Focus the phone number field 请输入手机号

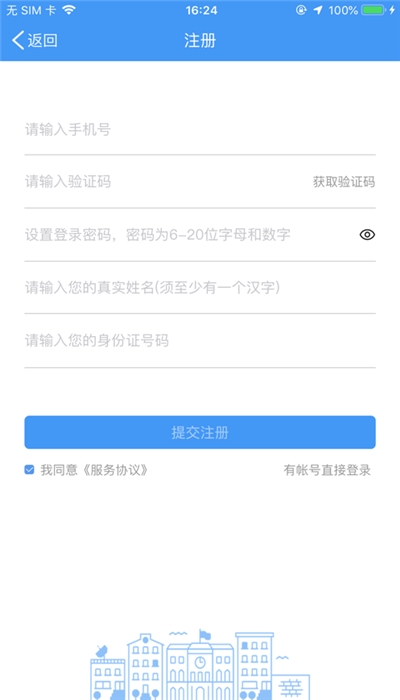(200, 130)
